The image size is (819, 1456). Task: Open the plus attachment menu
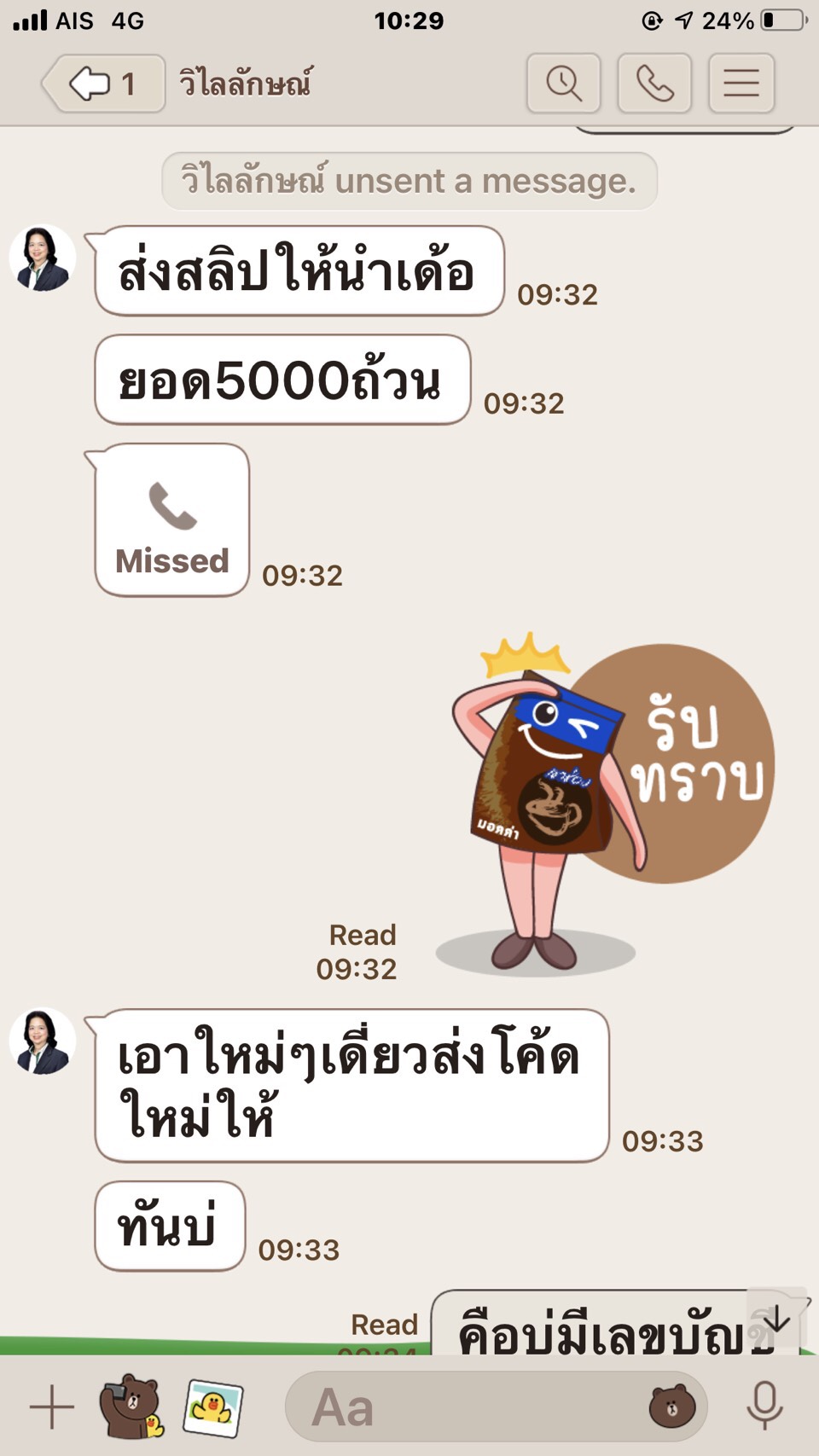click(x=52, y=1407)
